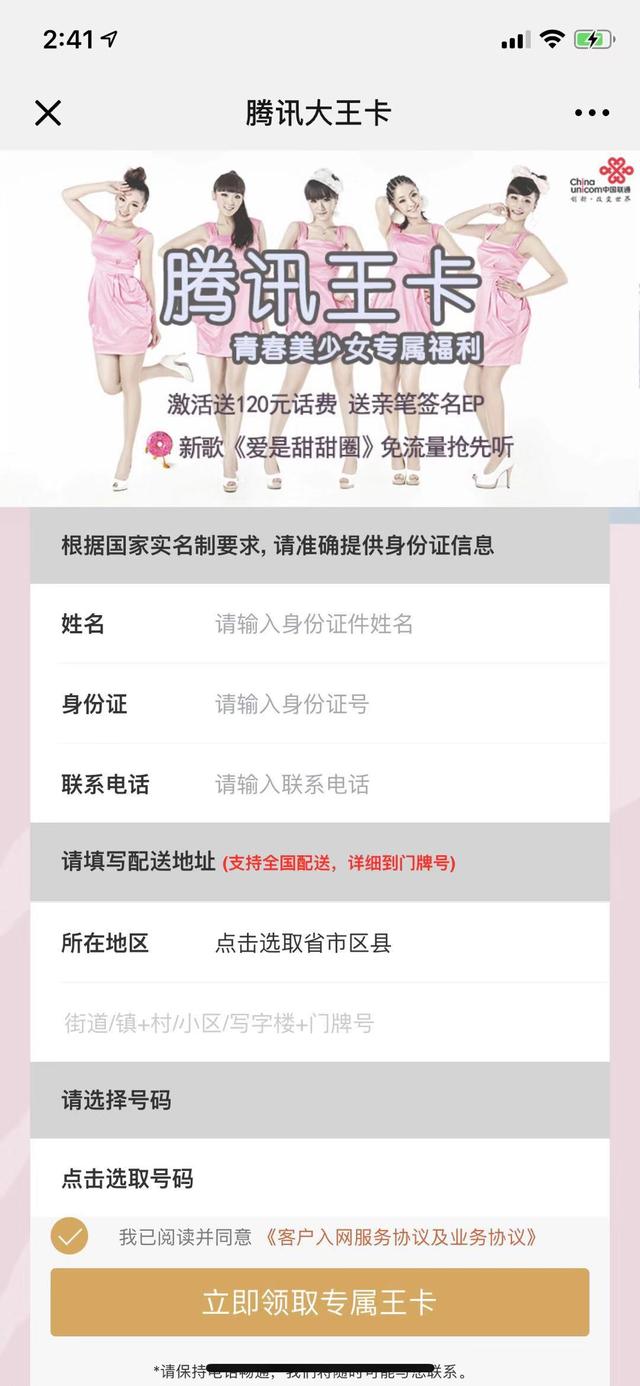The image size is (640, 1386).
Task: Tap 立即领取专属王卡 button
Action: click(320, 1302)
